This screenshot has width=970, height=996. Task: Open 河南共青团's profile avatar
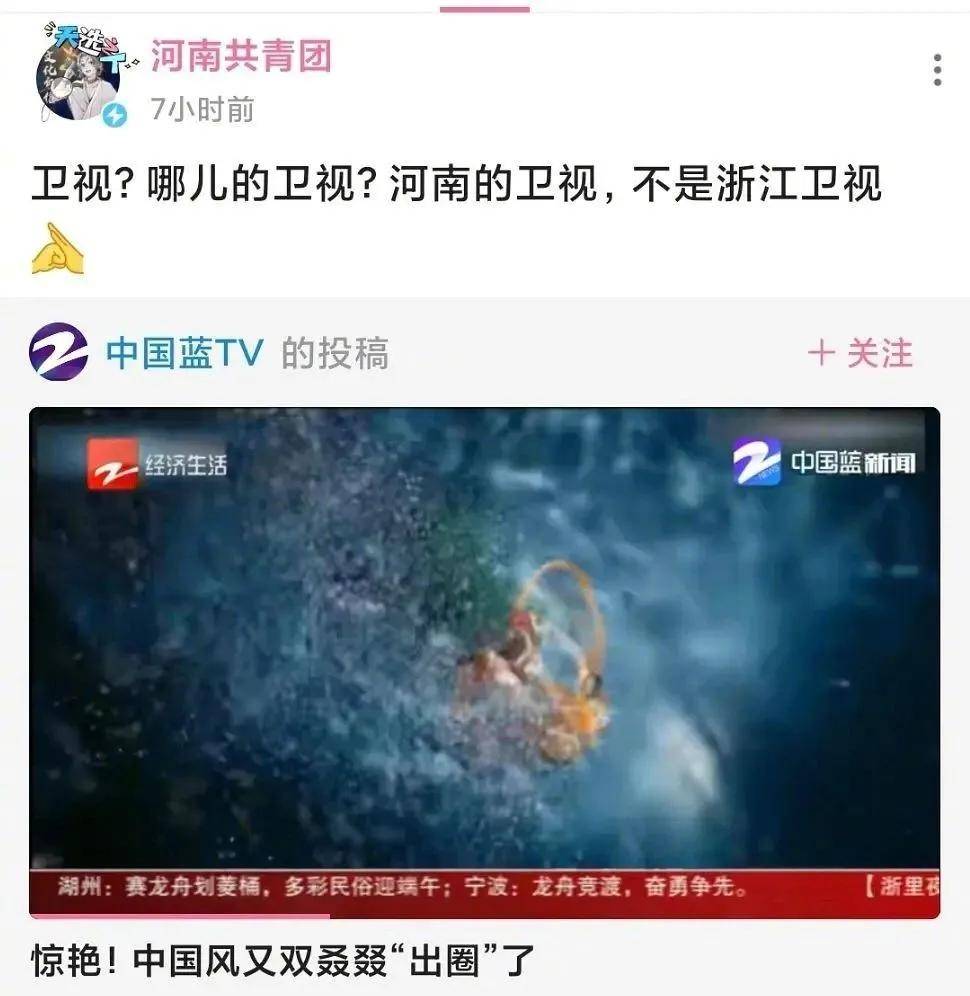[76, 75]
